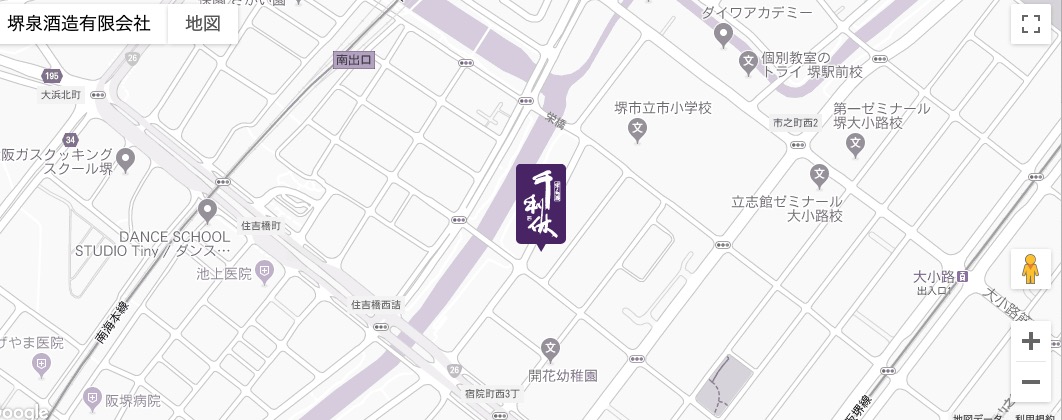Open 第一ゼミナール堺大小路校 marker
This screenshot has height=420, width=1062.
click(x=855, y=146)
